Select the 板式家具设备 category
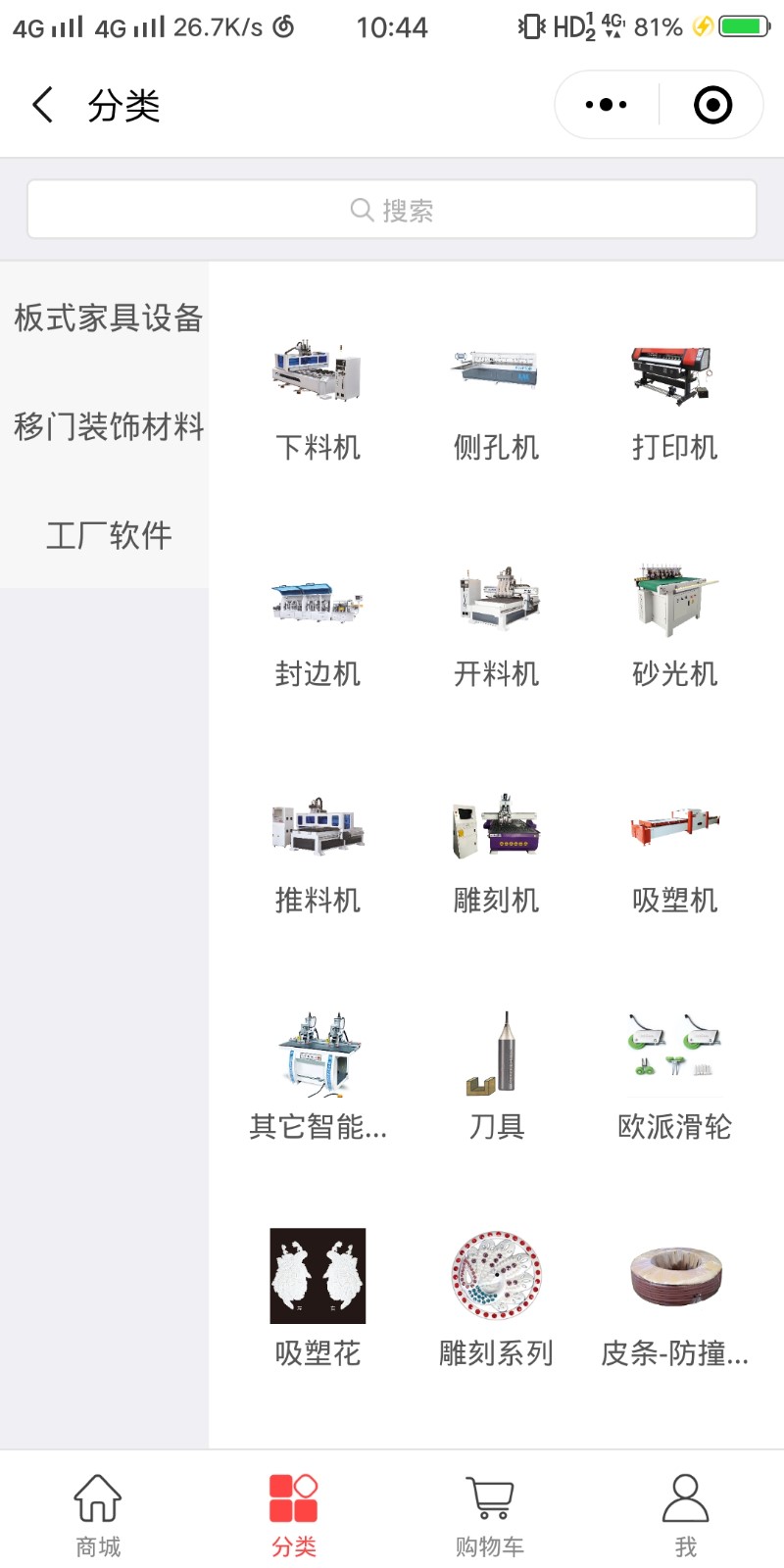This screenshot has height=1568, width=784. point(108,318)
